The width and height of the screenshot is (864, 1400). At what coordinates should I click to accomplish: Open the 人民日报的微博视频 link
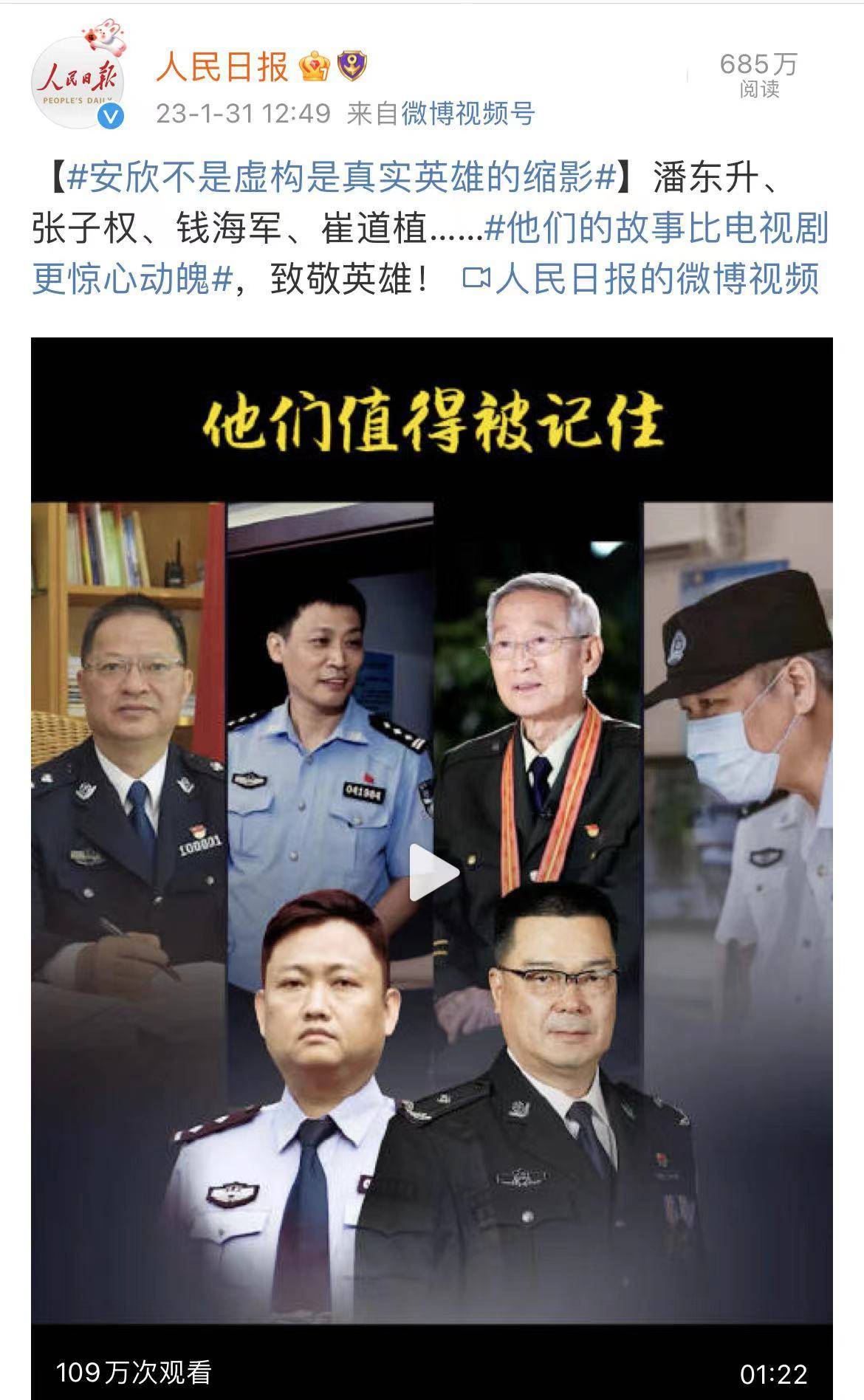point(641,279)
